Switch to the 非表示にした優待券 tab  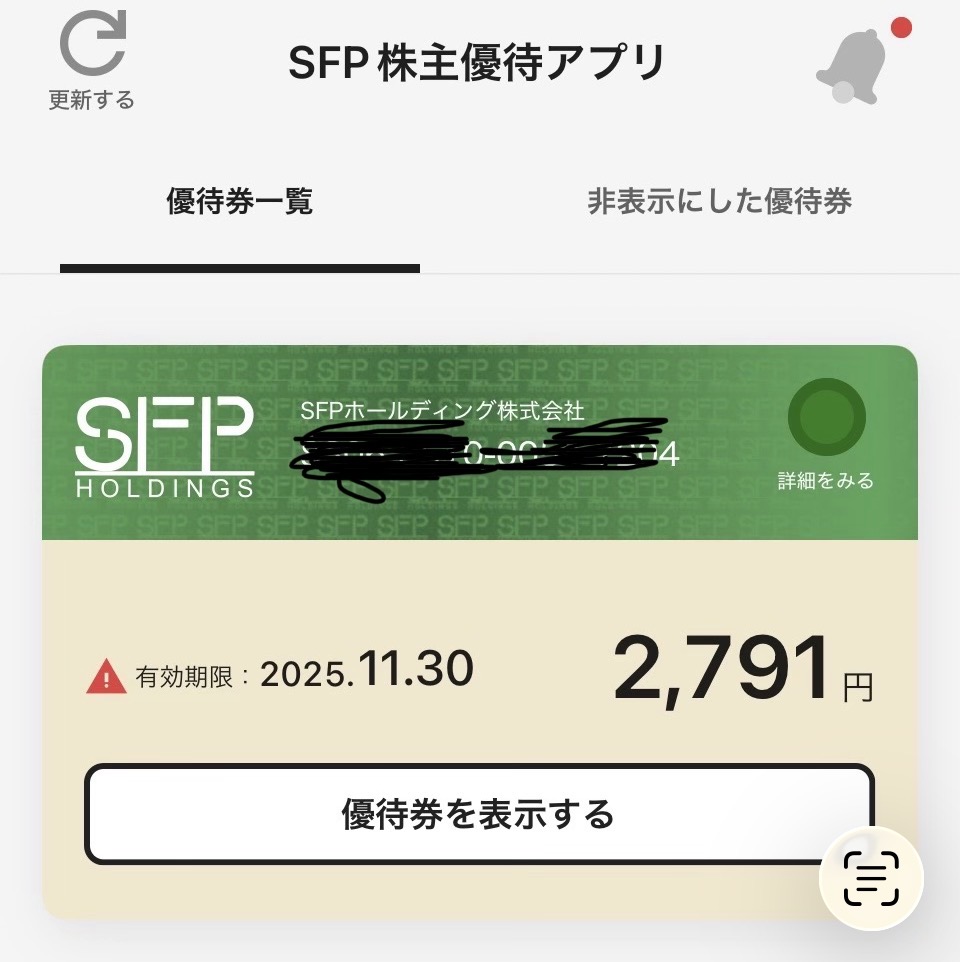coord(719,203)
